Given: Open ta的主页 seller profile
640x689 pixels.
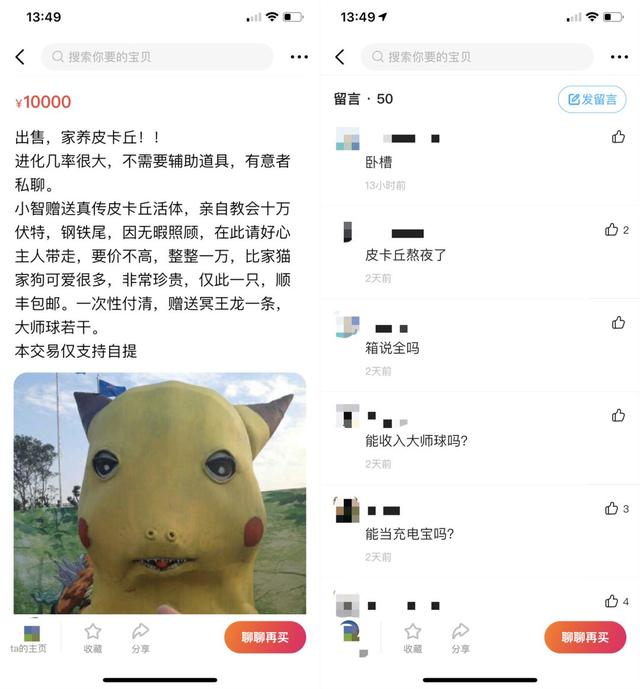Looking at the screenshot, I should tap(31, 638).
